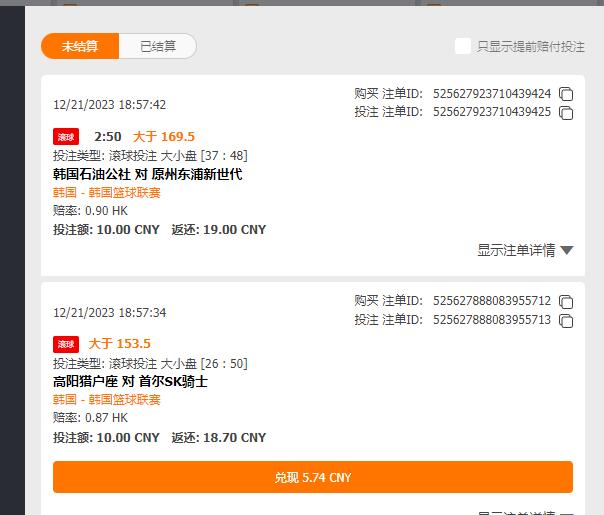Viewport: 604px width, 515px height.
Task: Copy 购买注单ID ending in 439424
Action: pos(566,94)
